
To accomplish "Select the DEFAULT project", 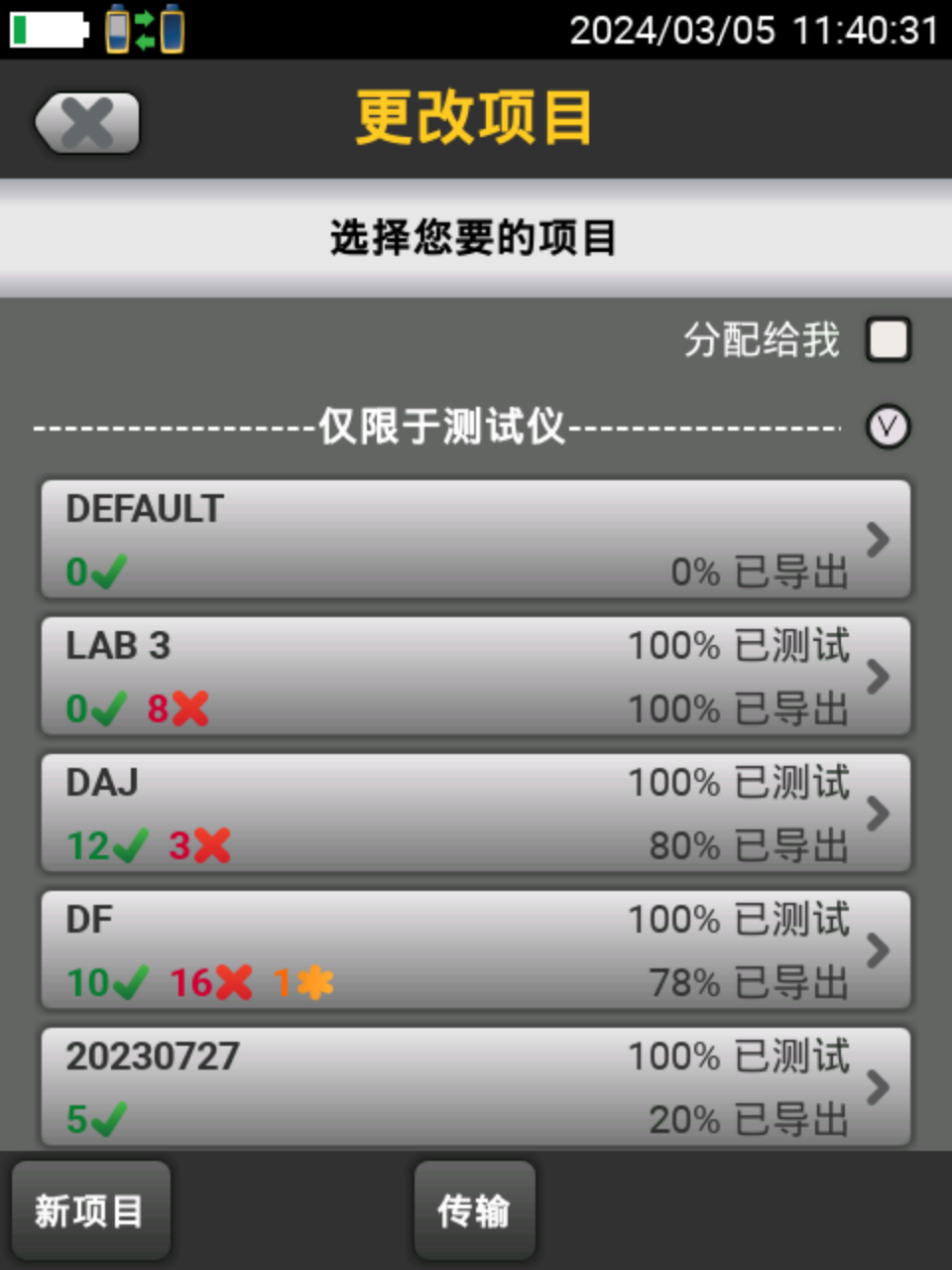I will tap(476, 540).
